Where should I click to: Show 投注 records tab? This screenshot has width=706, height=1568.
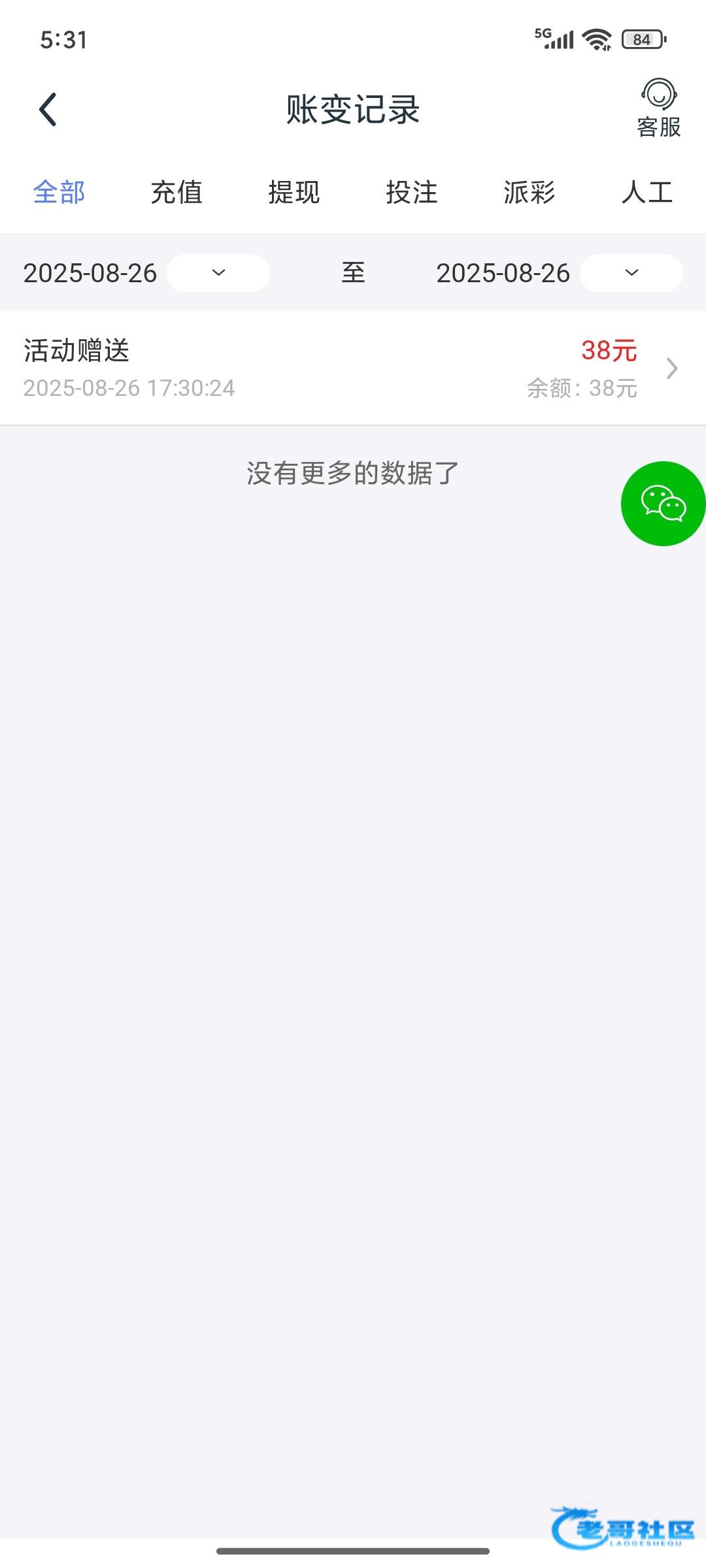[x=412, y=192]
